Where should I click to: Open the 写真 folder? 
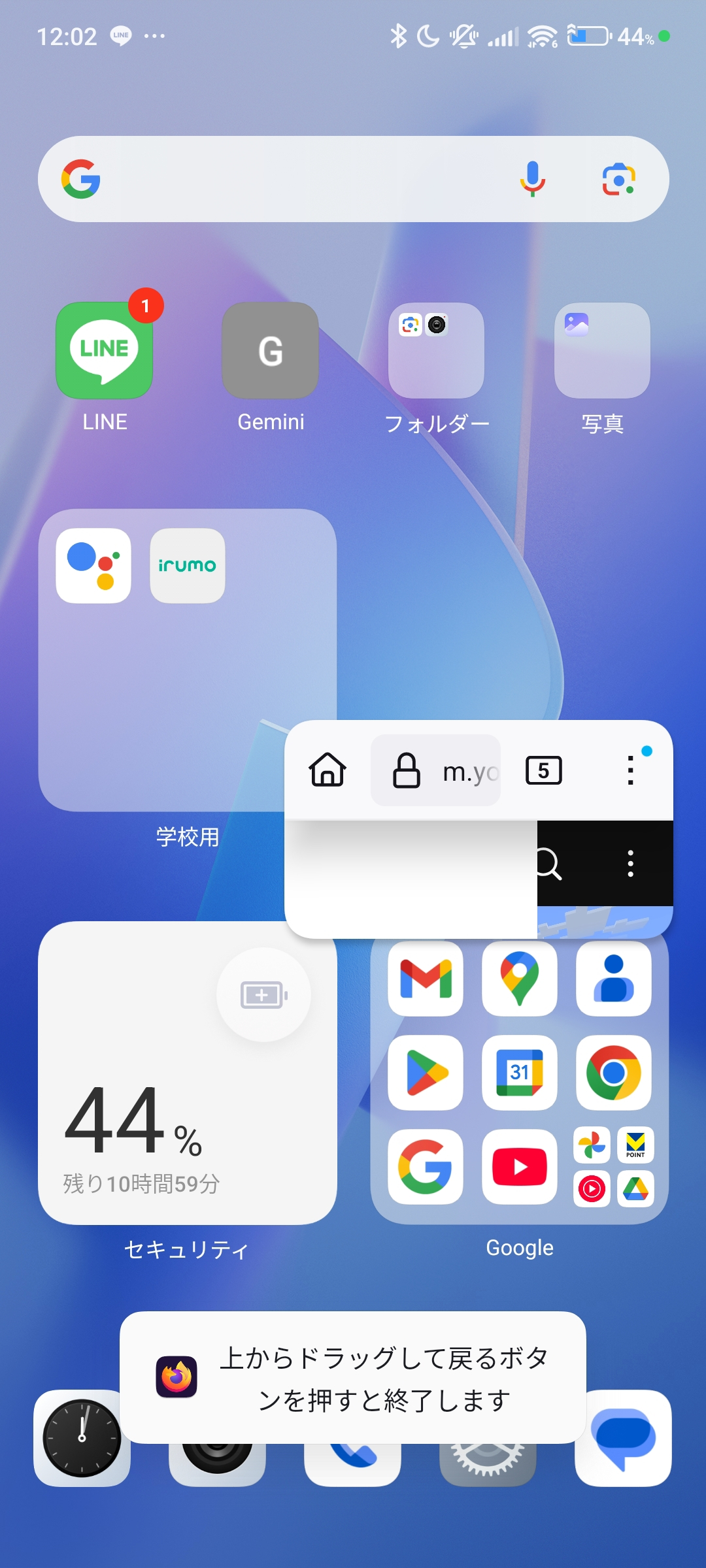(602, 351)
